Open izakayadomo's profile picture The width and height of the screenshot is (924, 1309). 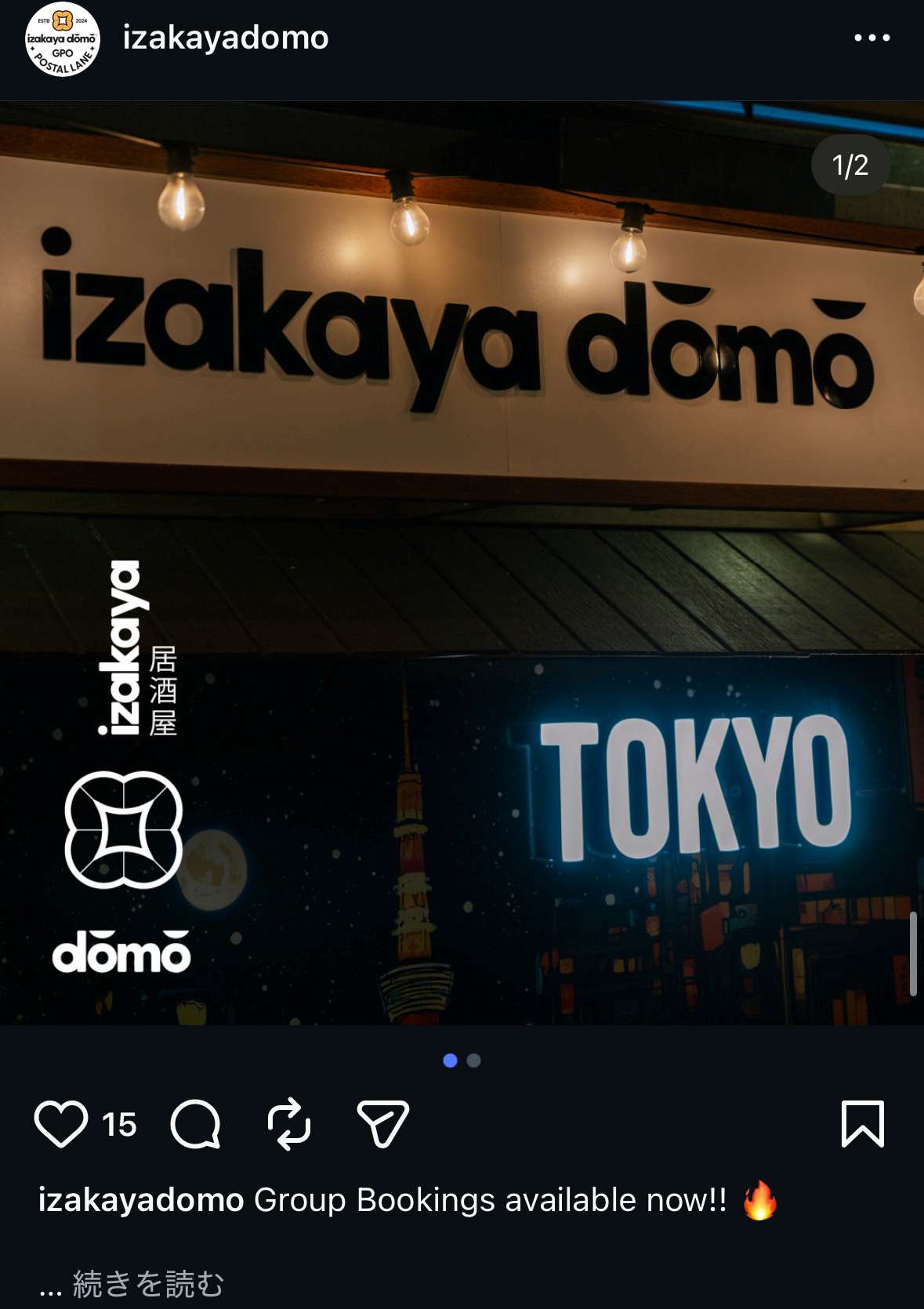[x=63, y=39]
